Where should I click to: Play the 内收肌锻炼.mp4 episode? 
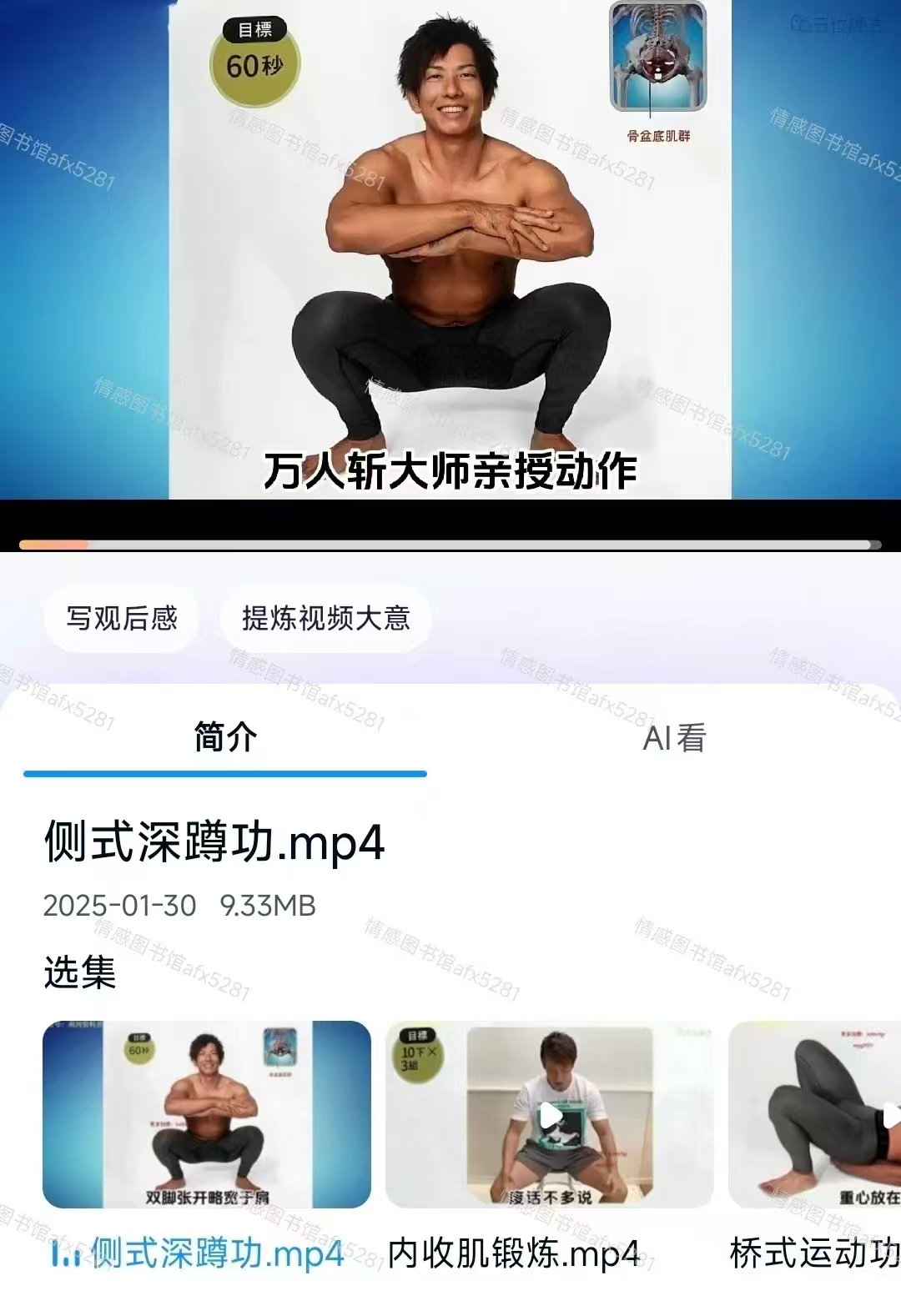(x=549, y=1114)
